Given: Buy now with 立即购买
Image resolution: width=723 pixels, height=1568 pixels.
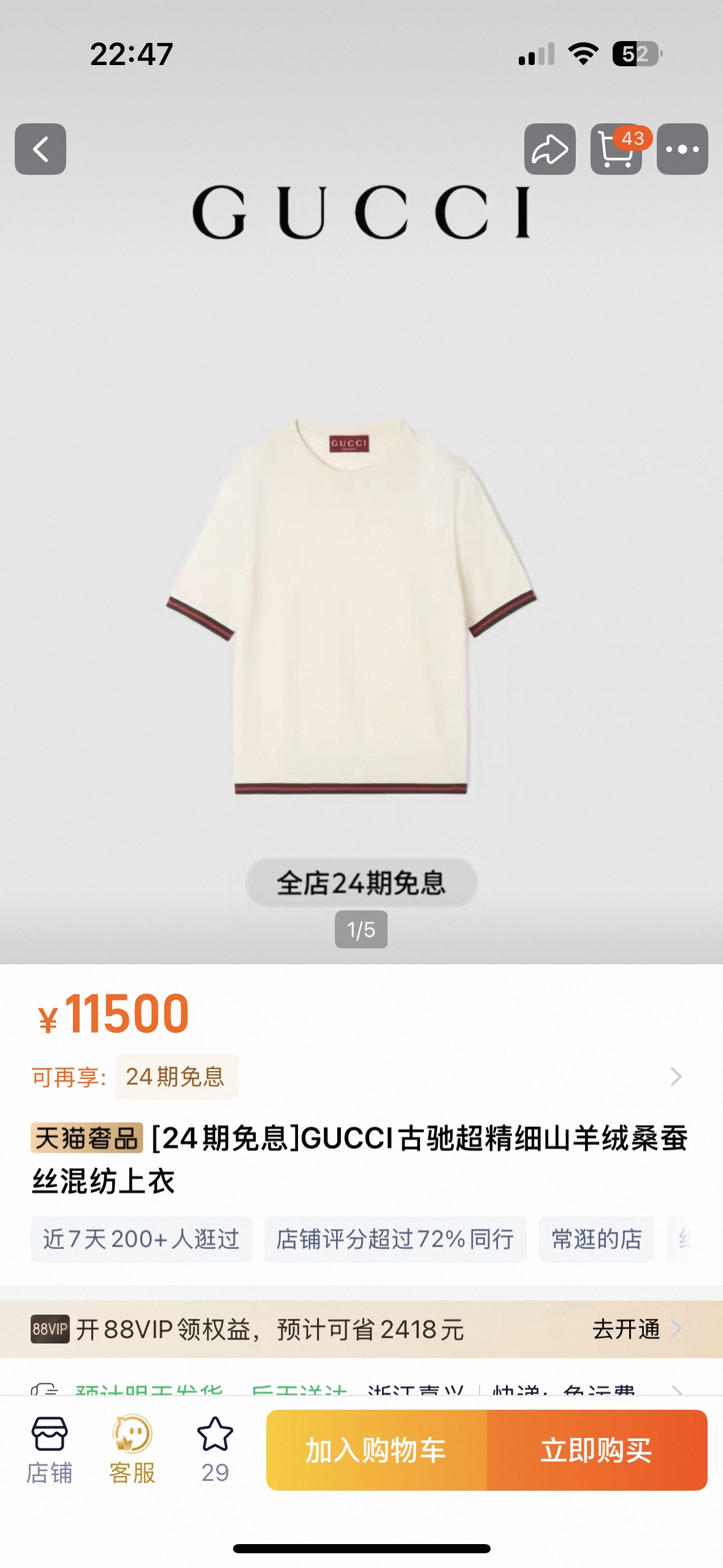Looking at the screenshot, I should tap(597, 1450).
